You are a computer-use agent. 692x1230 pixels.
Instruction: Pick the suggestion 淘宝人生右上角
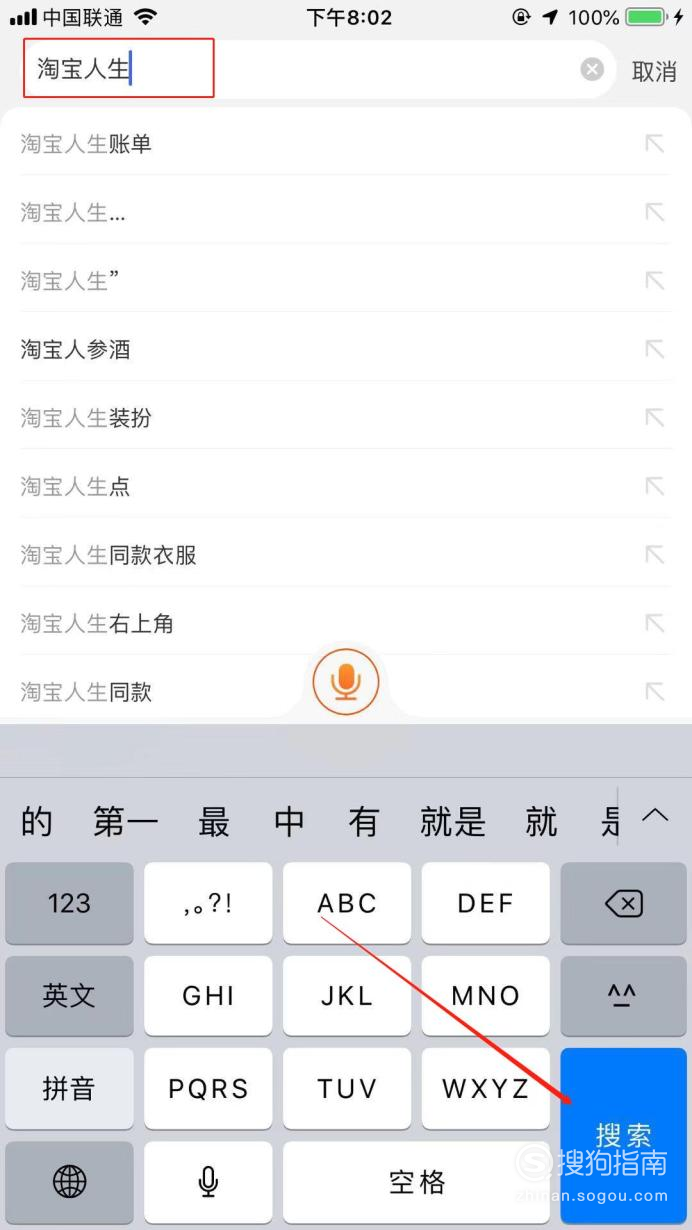pyautogui.click(x=345, y=623)
